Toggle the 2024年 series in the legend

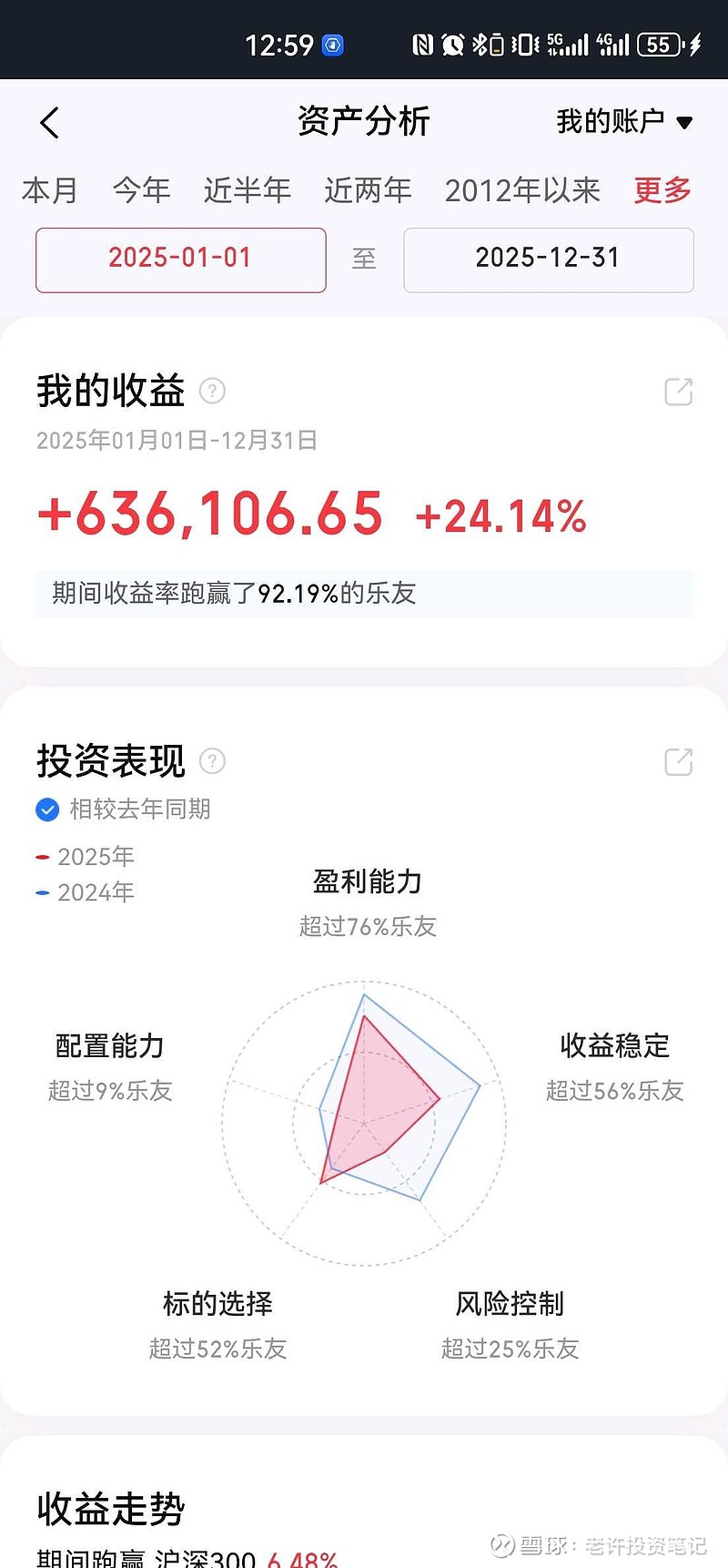tap(85, 892)
